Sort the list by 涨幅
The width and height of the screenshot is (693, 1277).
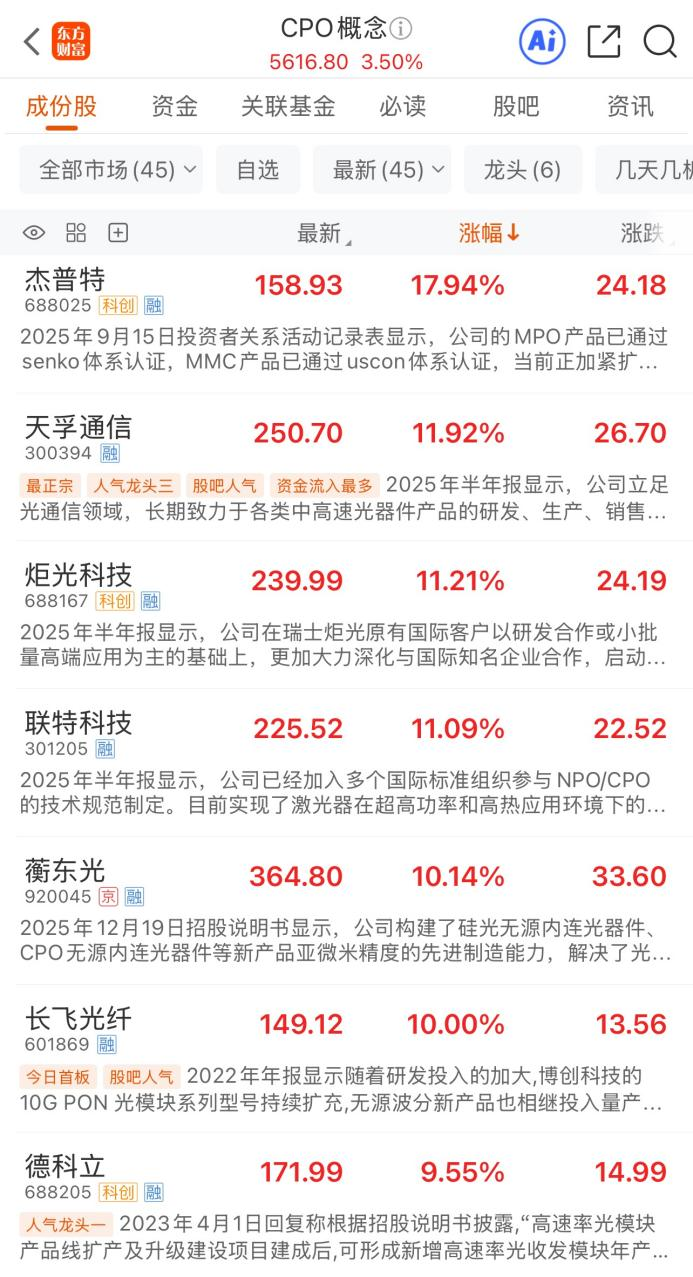coord(489,233)
